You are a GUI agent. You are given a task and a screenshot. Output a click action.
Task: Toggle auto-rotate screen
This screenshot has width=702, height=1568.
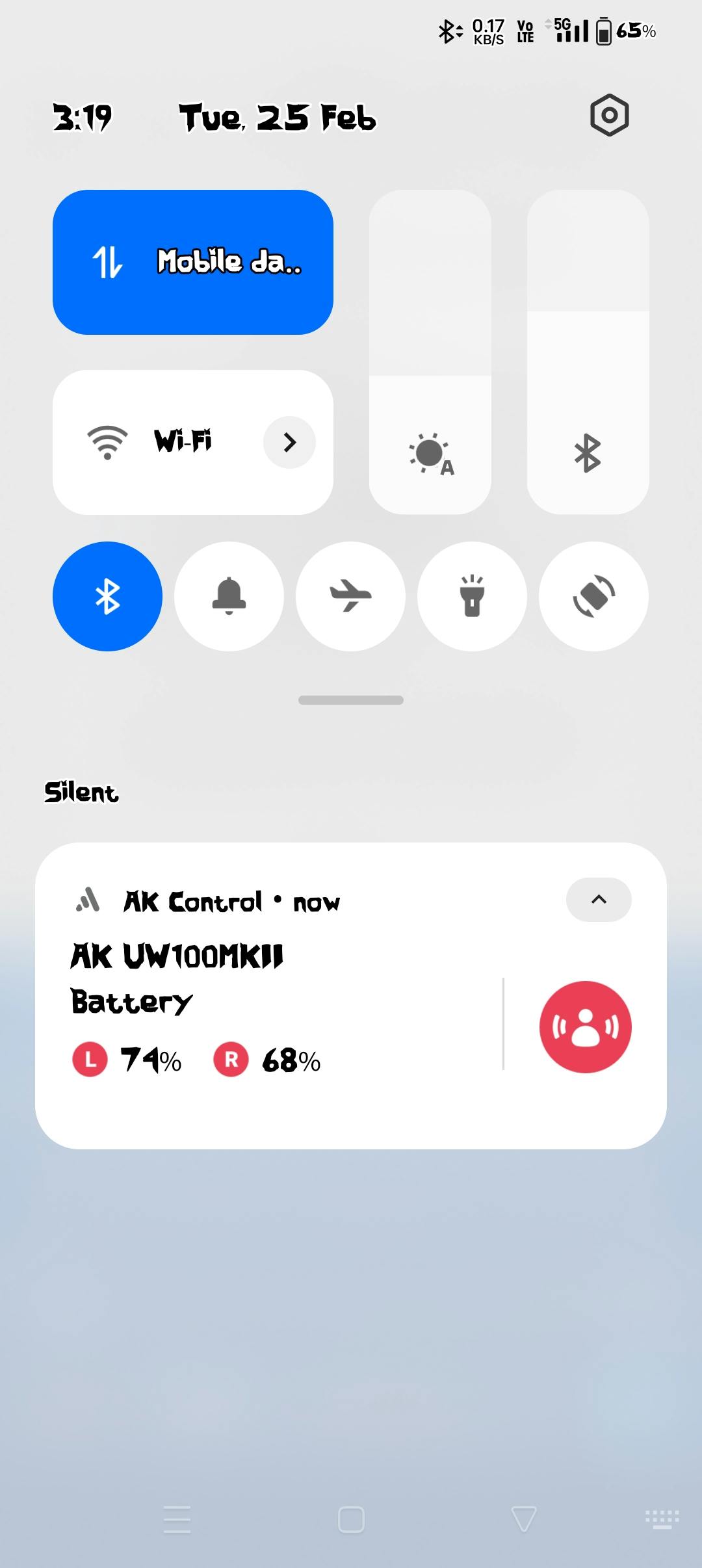click(593, 596)
